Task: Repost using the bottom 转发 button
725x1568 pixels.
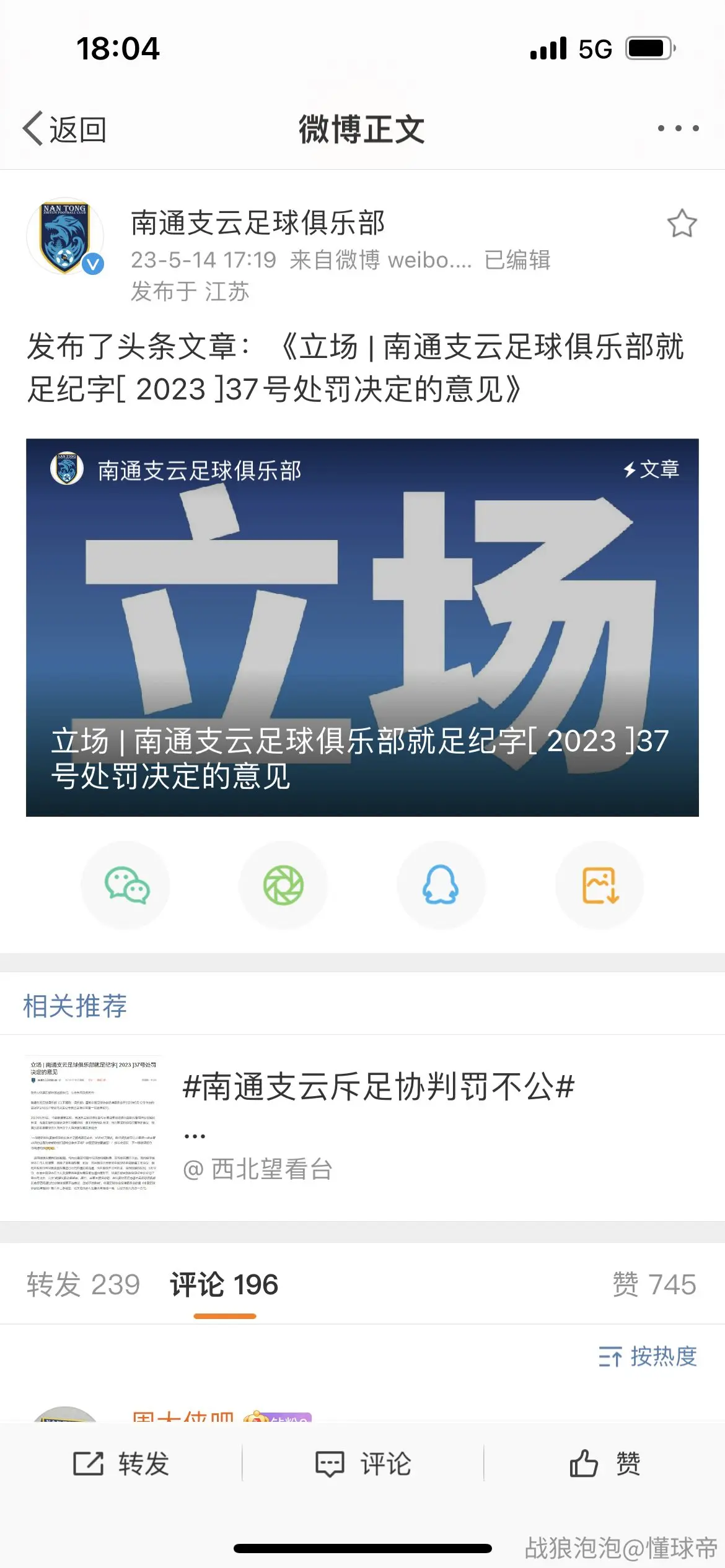Action: [121, 1464]
